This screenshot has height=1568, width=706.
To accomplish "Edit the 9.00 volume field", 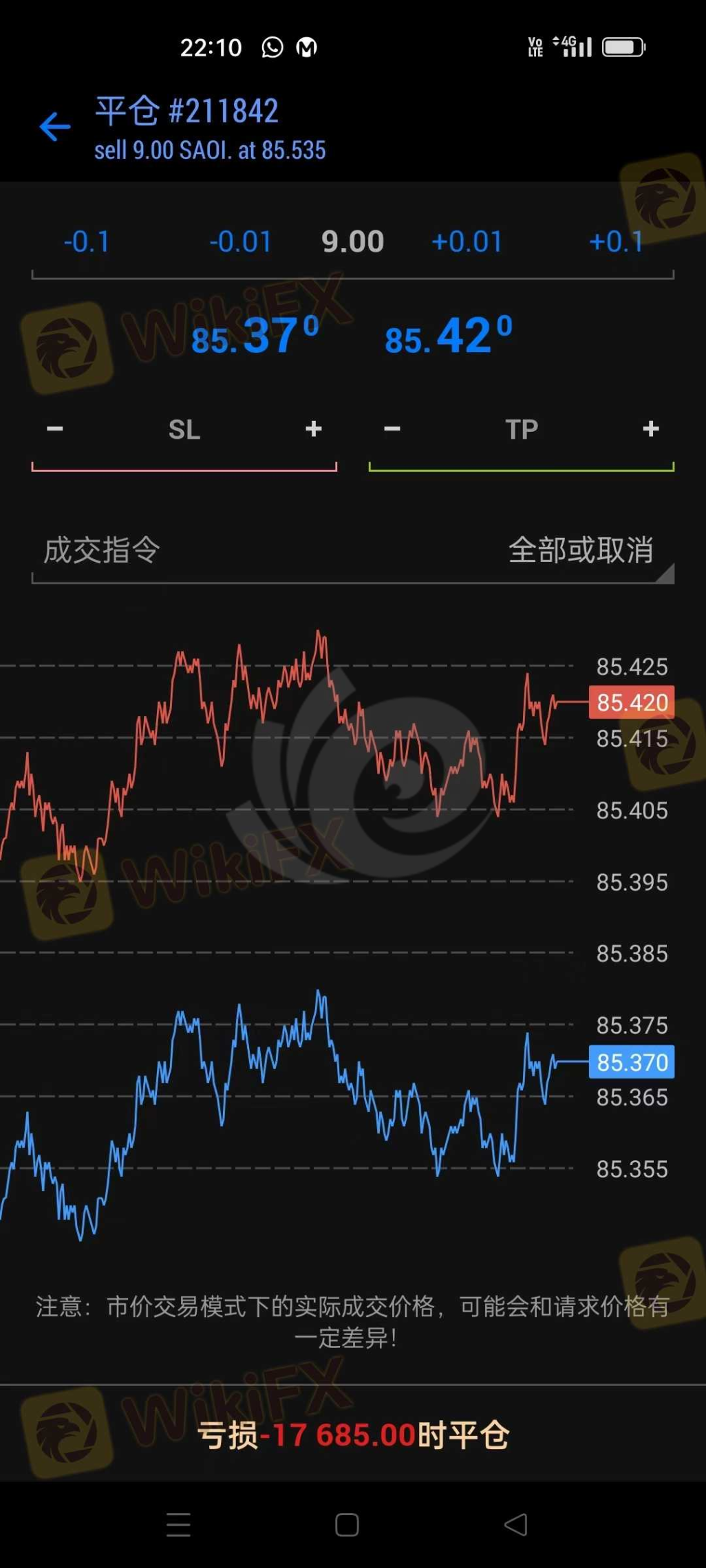I will 352,242.
